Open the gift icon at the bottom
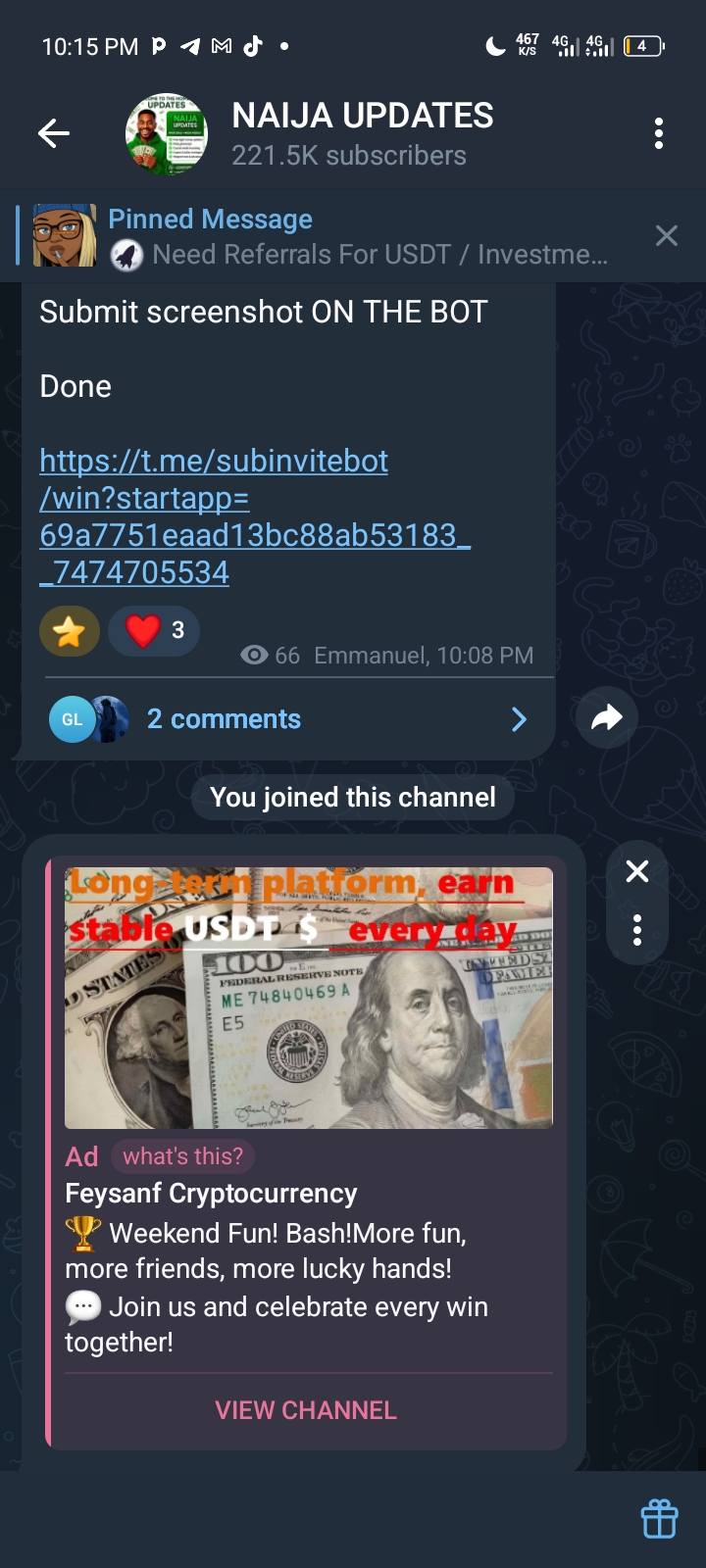The width and height of the screenshot is (706, 1568). pyautogui.click(x=659, y=1519)
